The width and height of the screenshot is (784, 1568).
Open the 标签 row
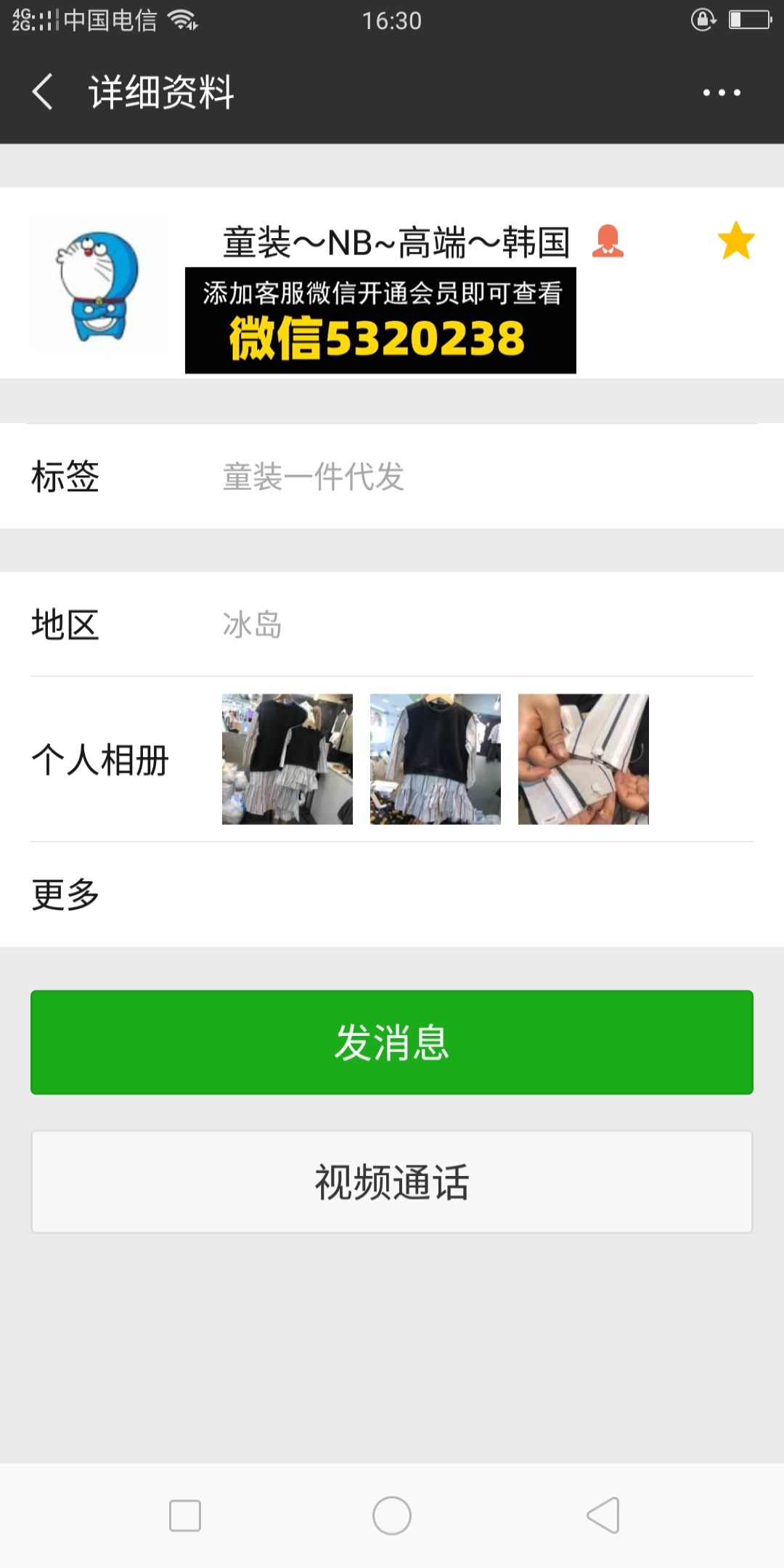pyautogui.click(x=392, y=477)
